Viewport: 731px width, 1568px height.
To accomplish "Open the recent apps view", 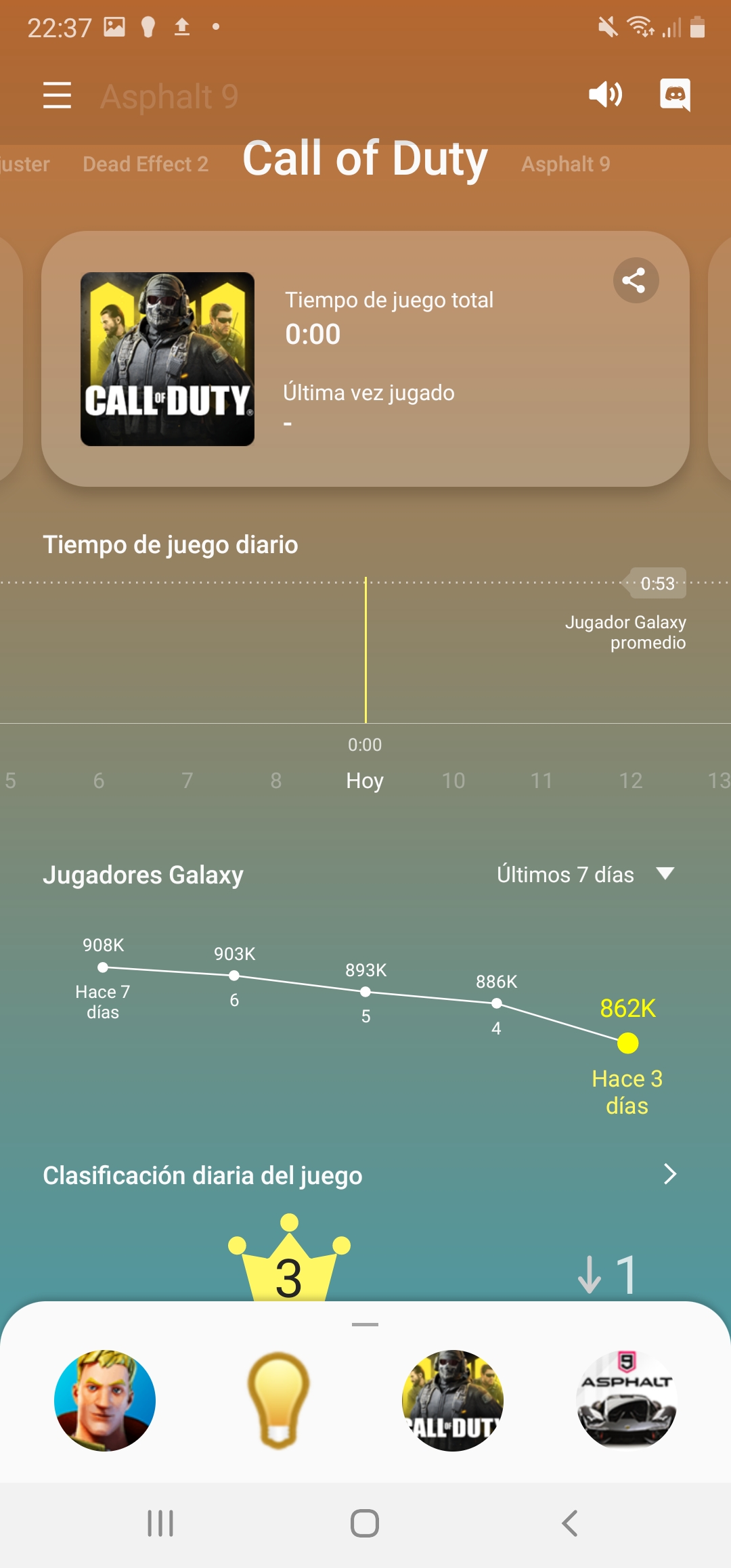I will [x=160, y=1523].
